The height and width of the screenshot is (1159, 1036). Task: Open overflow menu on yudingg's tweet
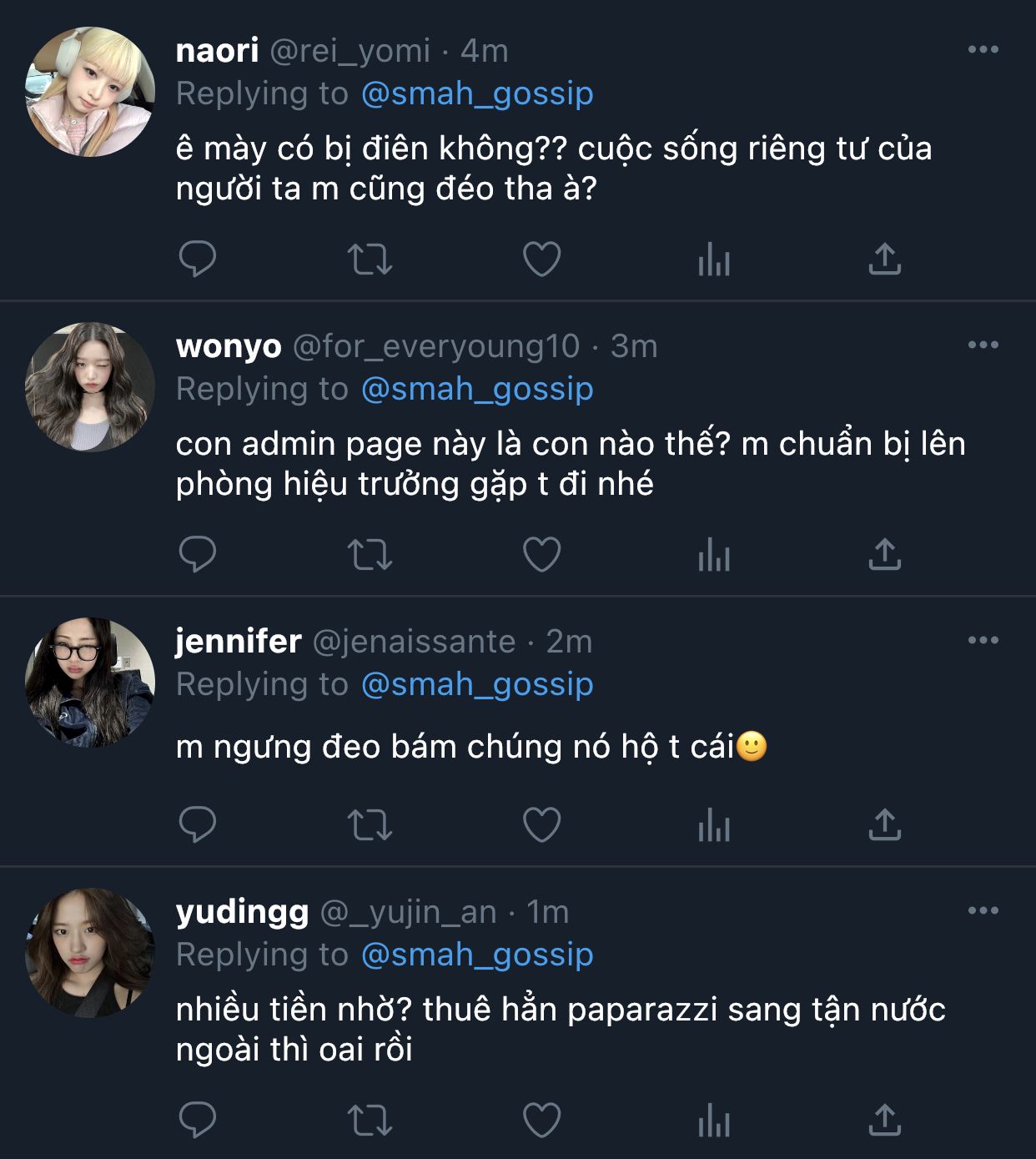pyautogui.click(x=983, y=911)
